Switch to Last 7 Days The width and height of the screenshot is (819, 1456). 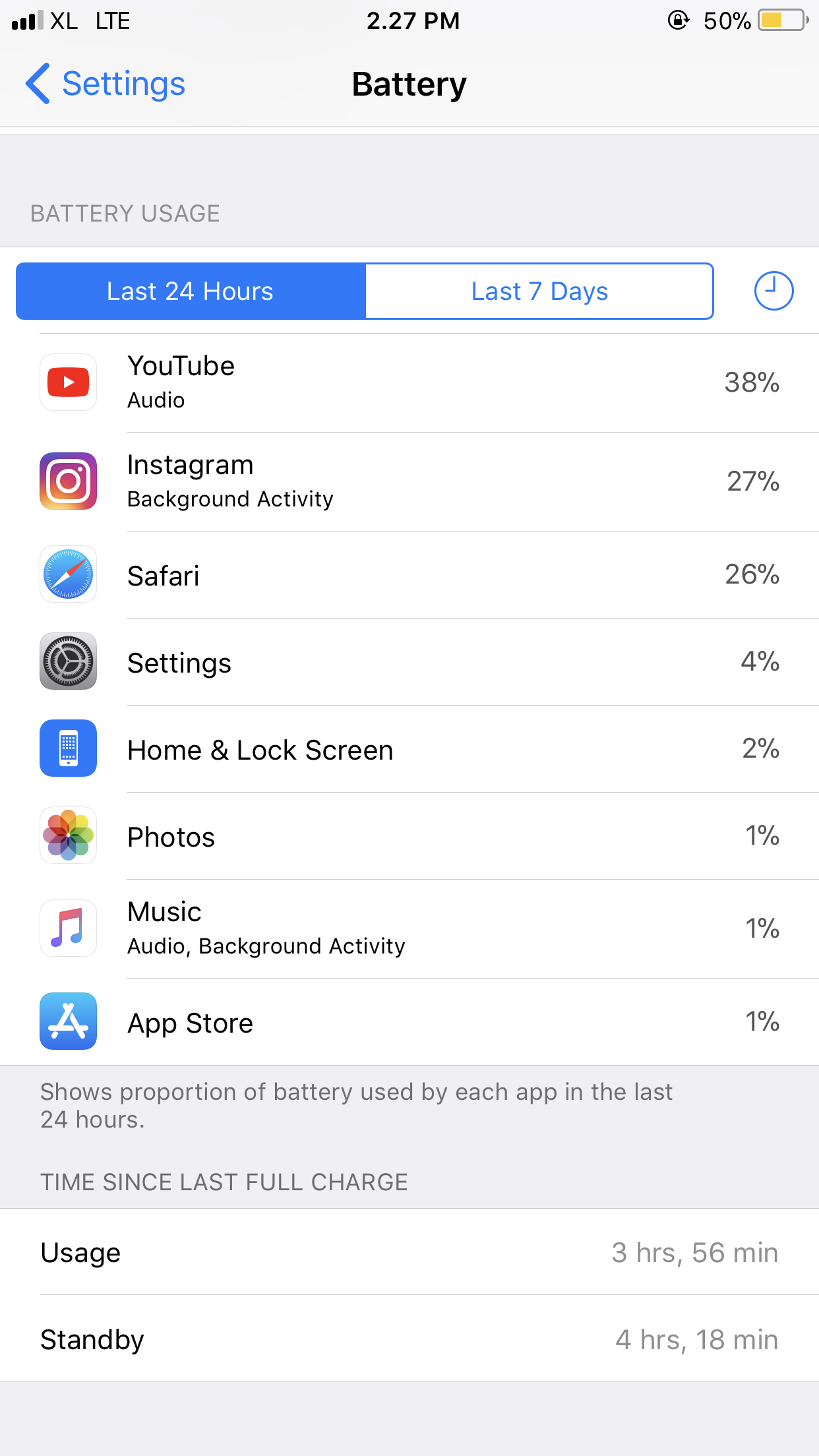tap(539, 291)
